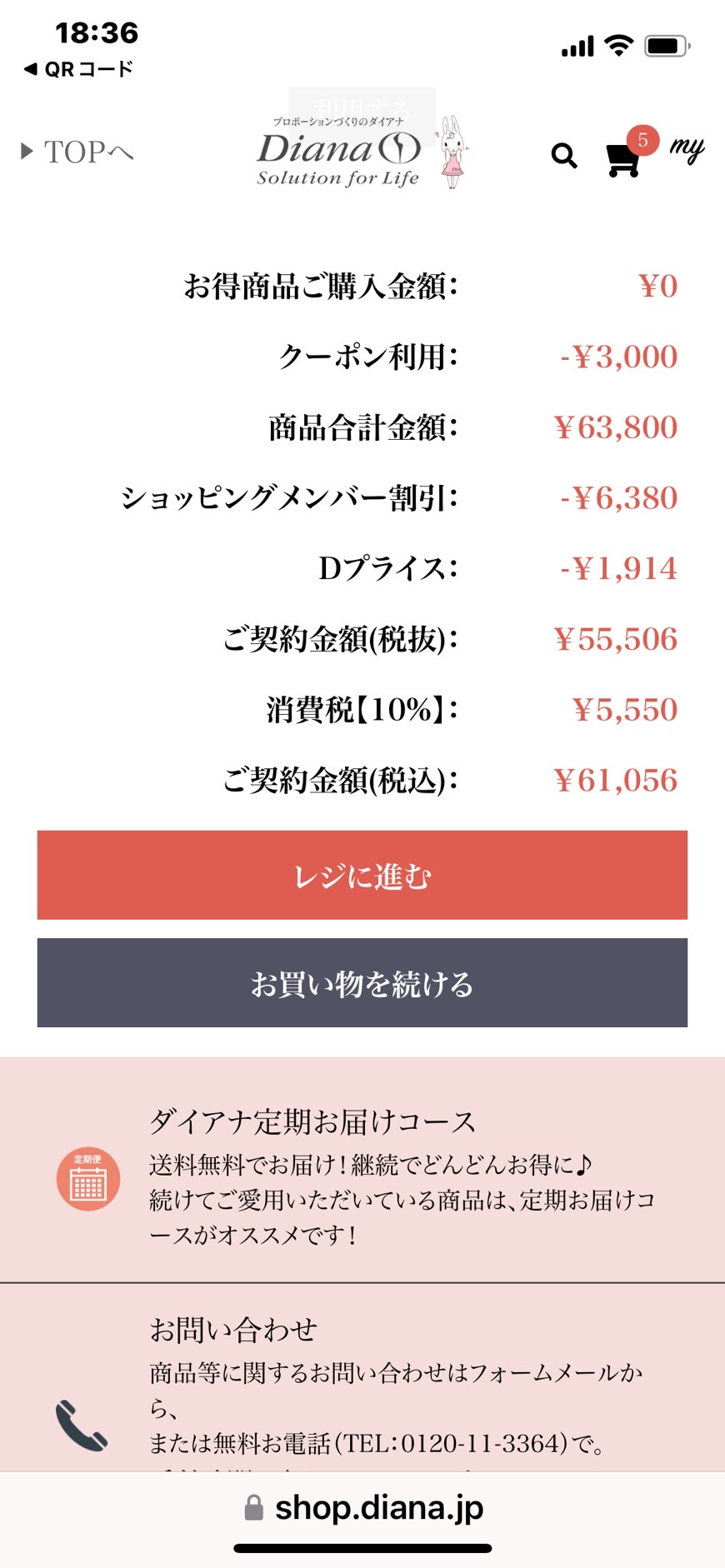Screen dimensions: 725x1568
Task: Return to QR コード app
Action: 78,69
